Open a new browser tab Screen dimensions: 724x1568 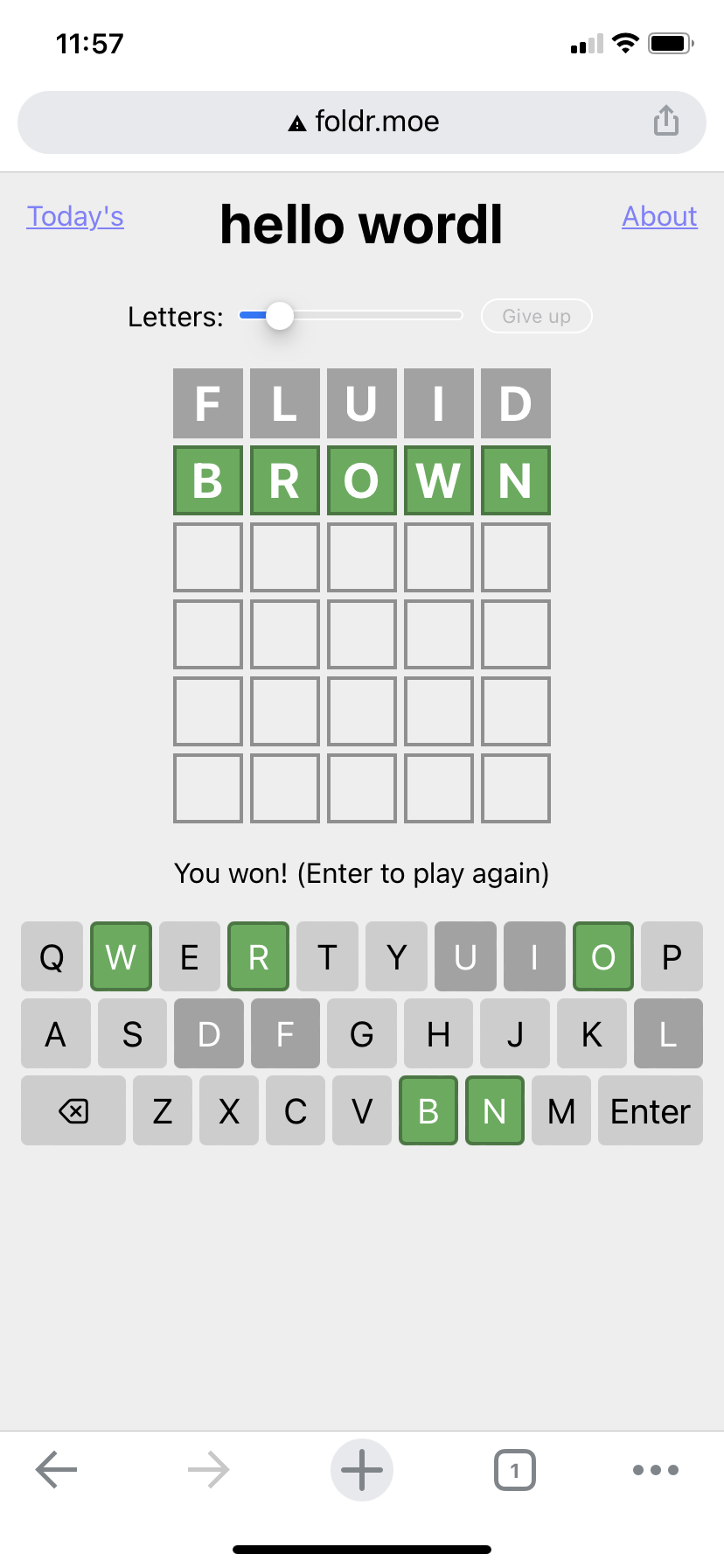tap(362, 1470)
